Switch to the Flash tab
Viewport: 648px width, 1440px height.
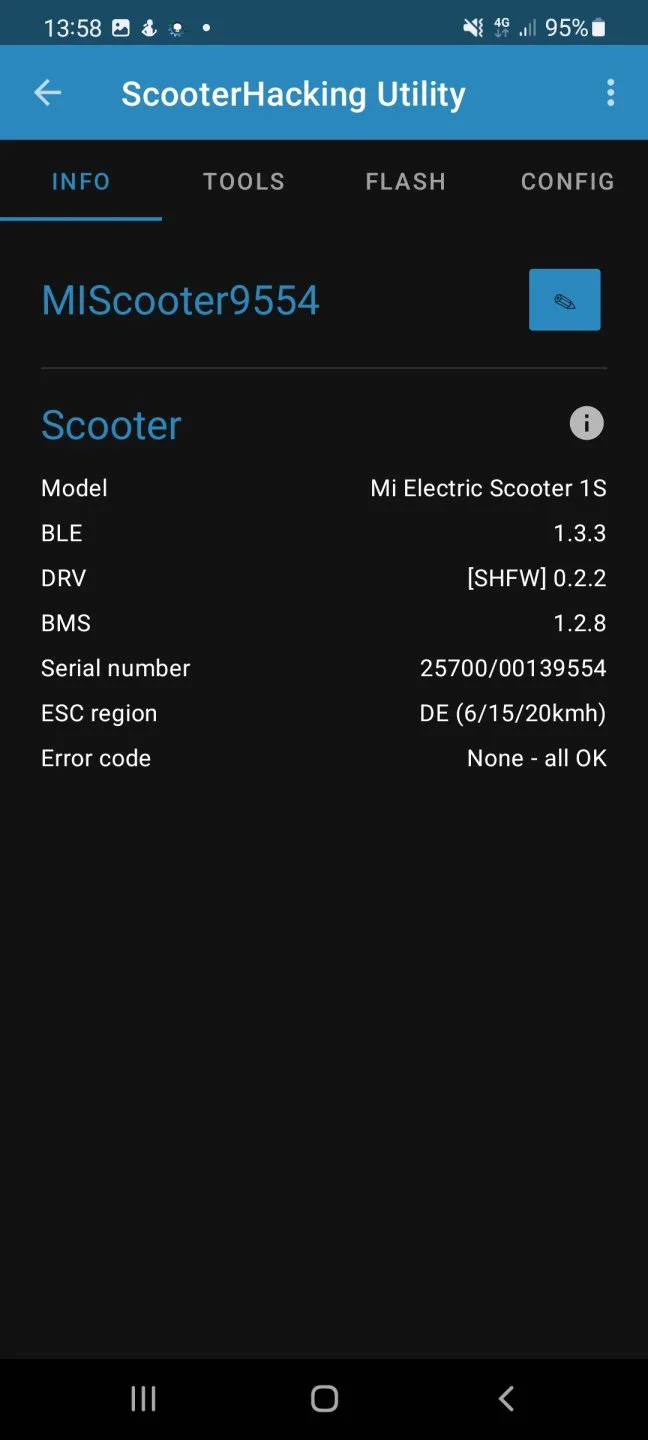click(x=405, y=181)
